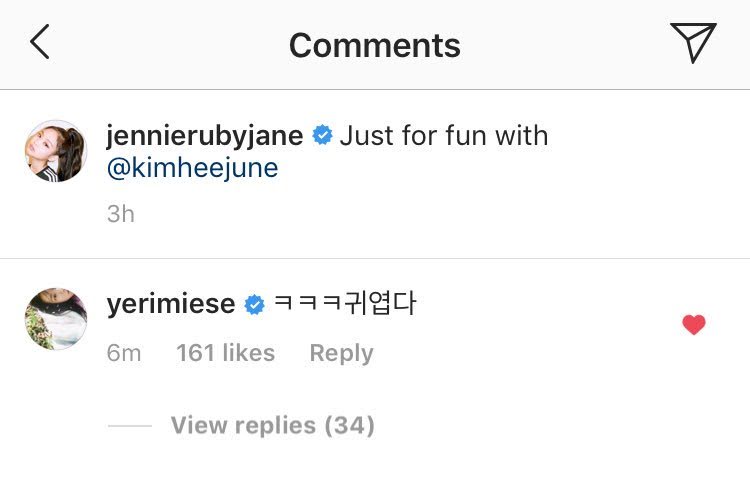The image size is (750, 483).
Task: Reply to yerimiese's comment
Action: click(341, 353)
